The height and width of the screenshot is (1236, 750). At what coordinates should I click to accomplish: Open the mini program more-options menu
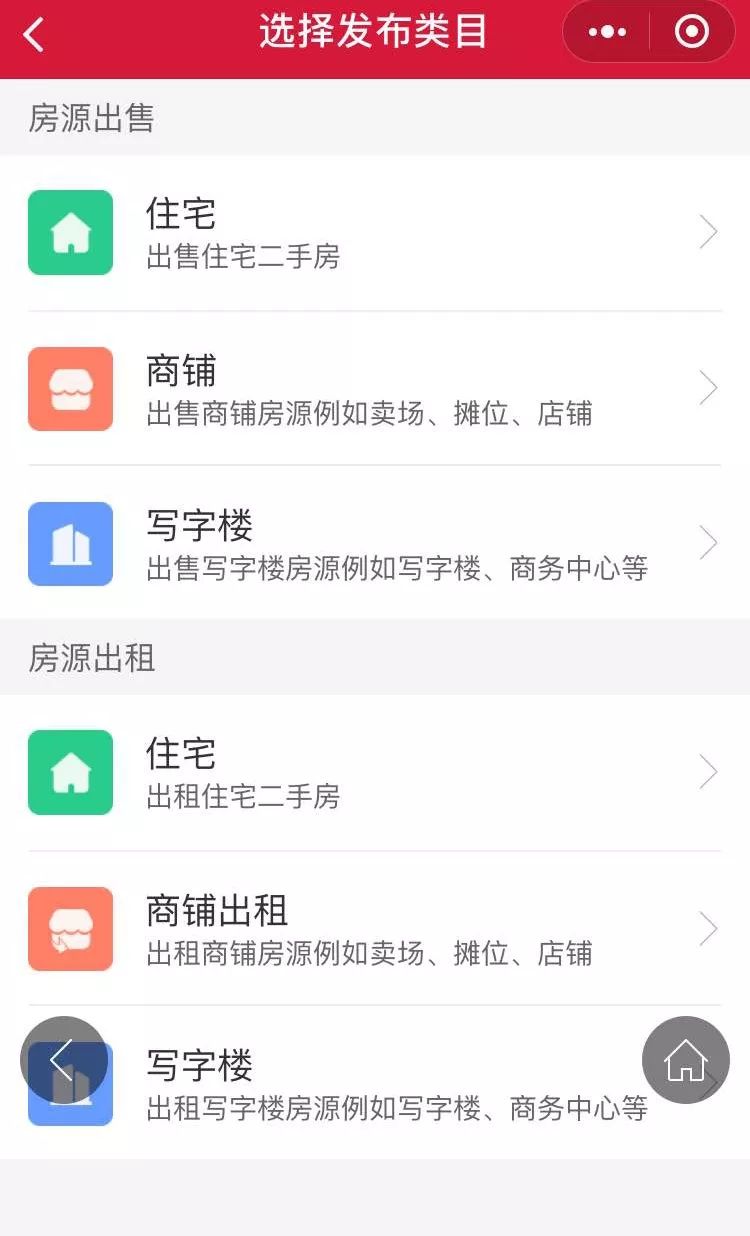tap(607, 33)
